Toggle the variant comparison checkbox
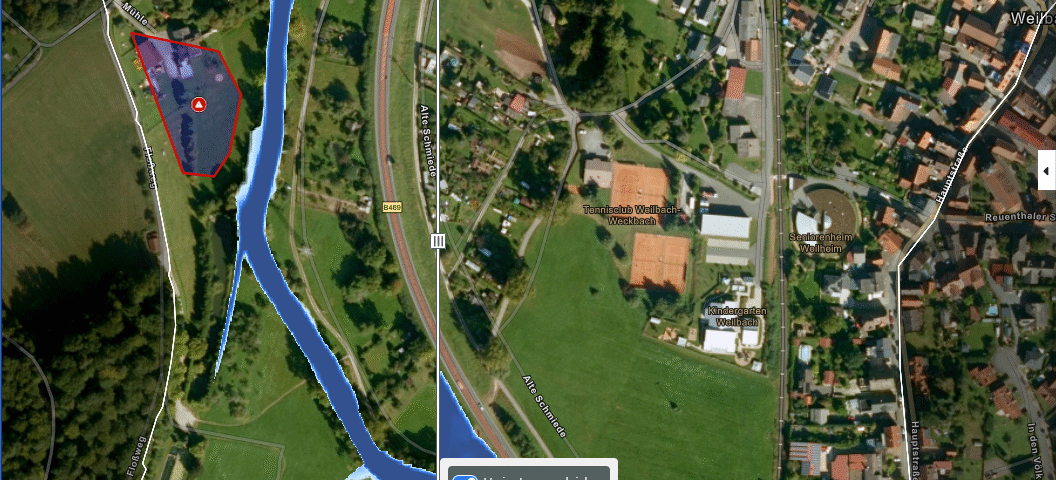This screenshot has height=480, width=1056. [463, 478]
